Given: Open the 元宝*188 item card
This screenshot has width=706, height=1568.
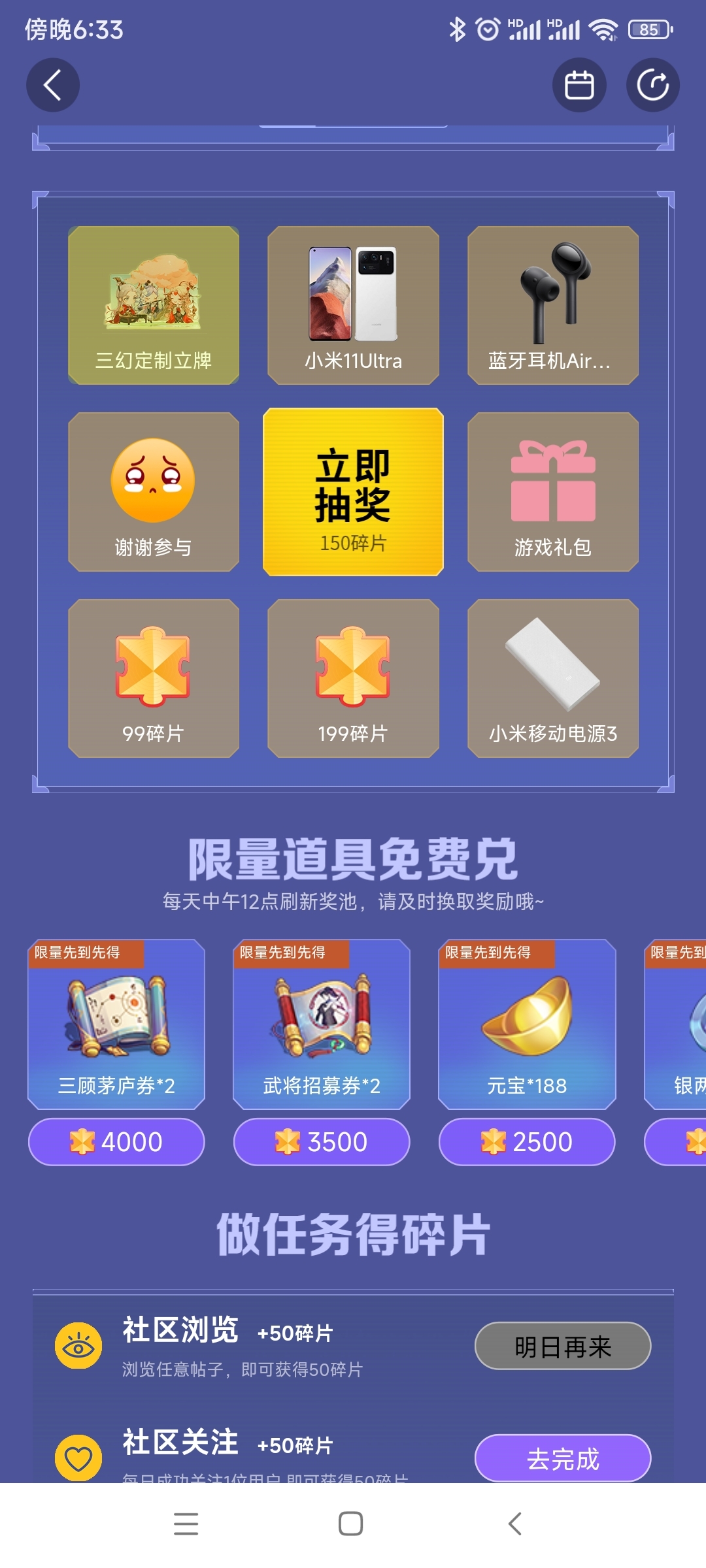Looking at the screenshot, I should tap(527, 1024).
